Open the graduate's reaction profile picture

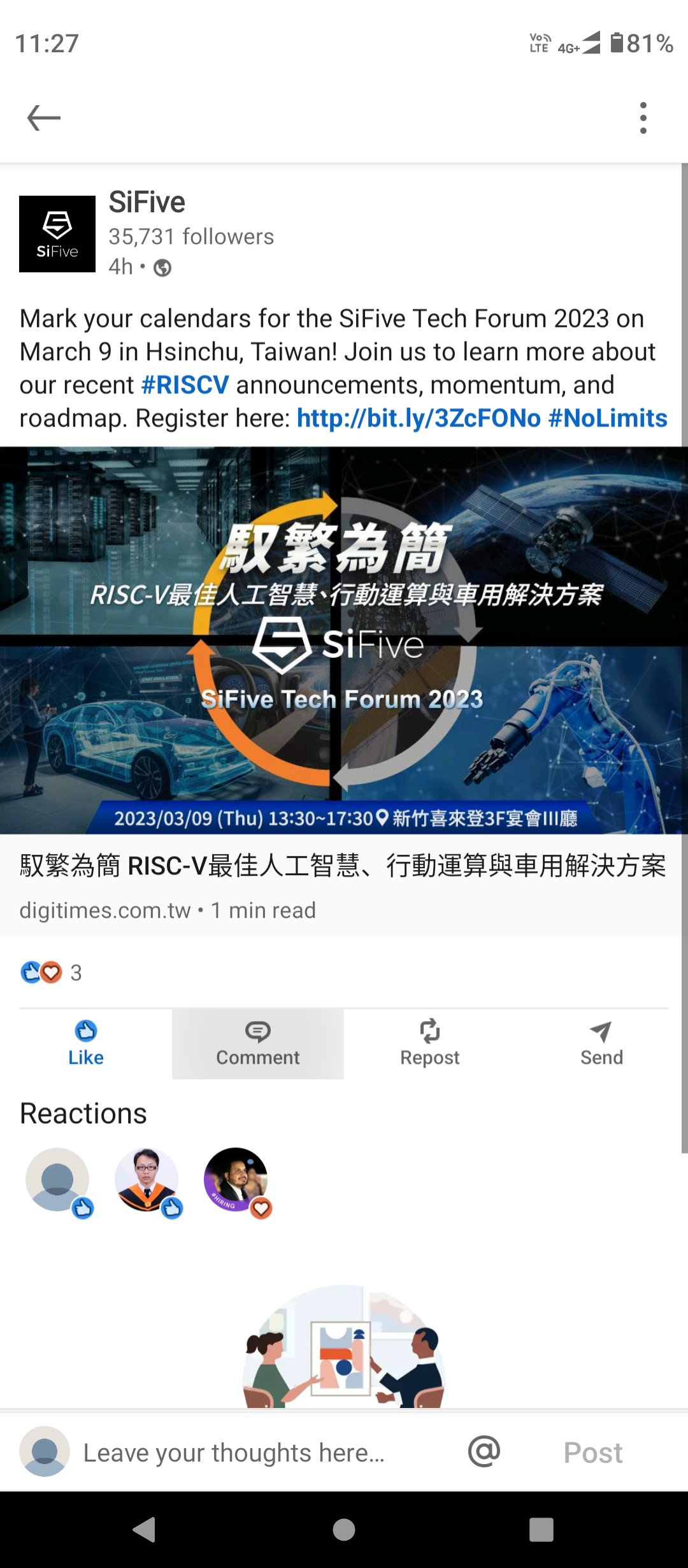tap(147, 1180)
